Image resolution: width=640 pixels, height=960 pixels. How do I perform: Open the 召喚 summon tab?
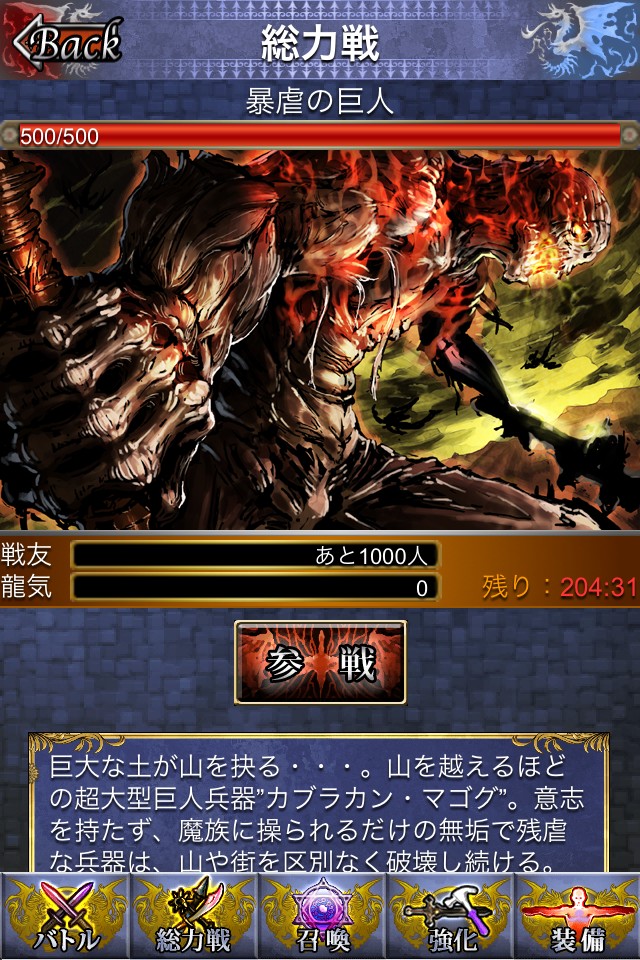(321, 916)
